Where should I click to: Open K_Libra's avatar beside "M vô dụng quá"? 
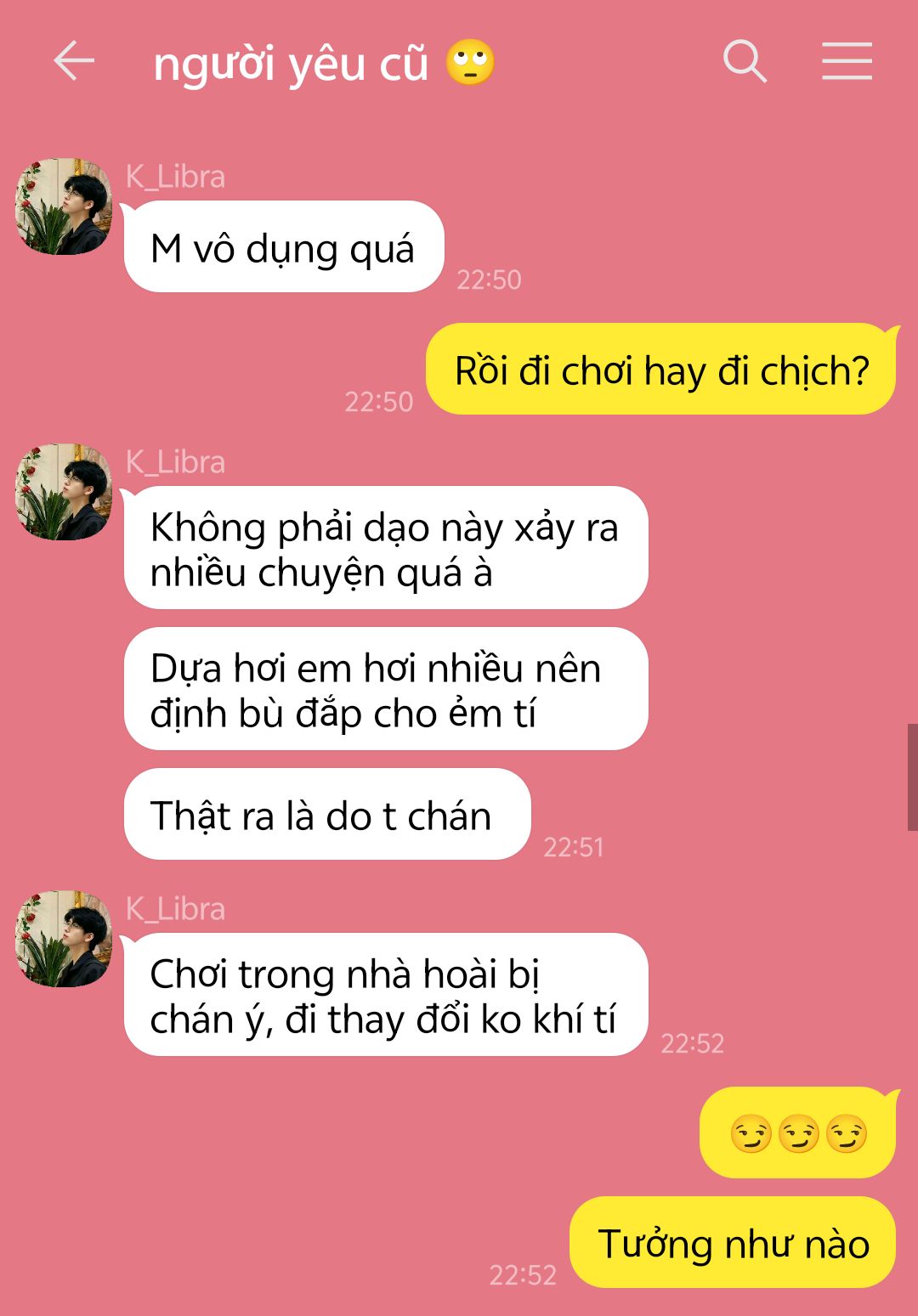[x=64, y=206]
